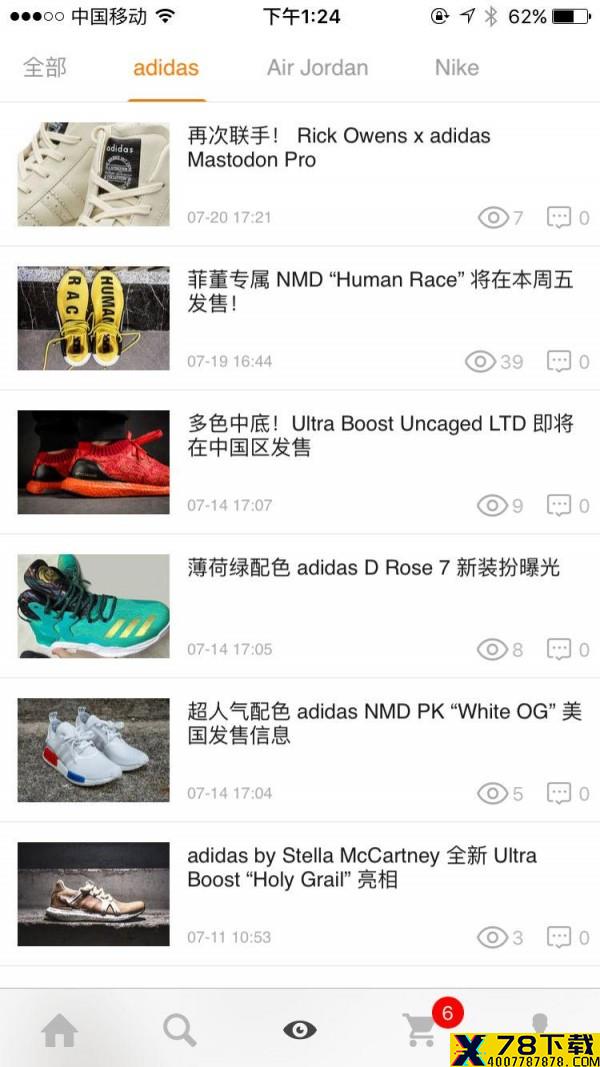The height and width of the screenshot is (1067, 600).
Task: Select the Nike tab
Action: (456, 67)
